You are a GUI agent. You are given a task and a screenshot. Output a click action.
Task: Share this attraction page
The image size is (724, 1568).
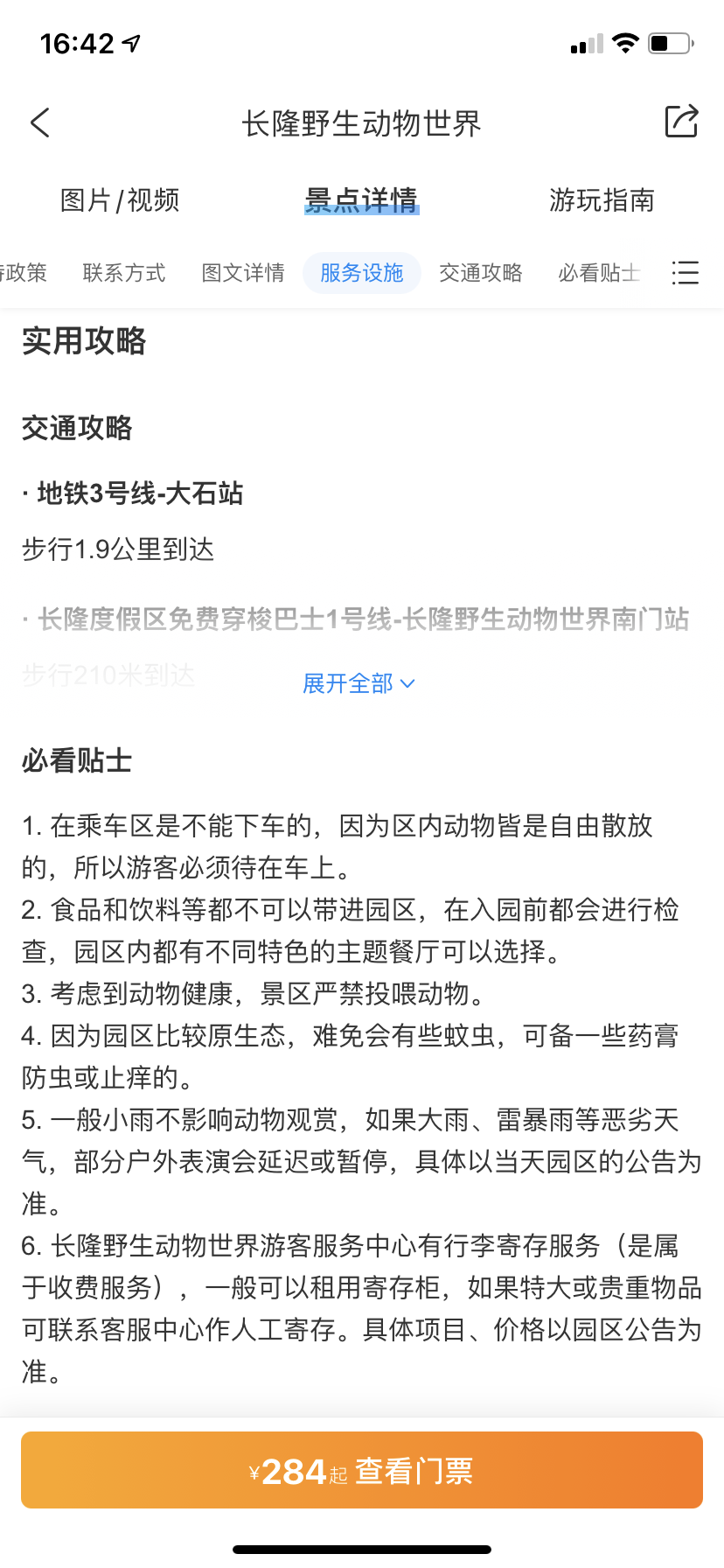point(682,122)
